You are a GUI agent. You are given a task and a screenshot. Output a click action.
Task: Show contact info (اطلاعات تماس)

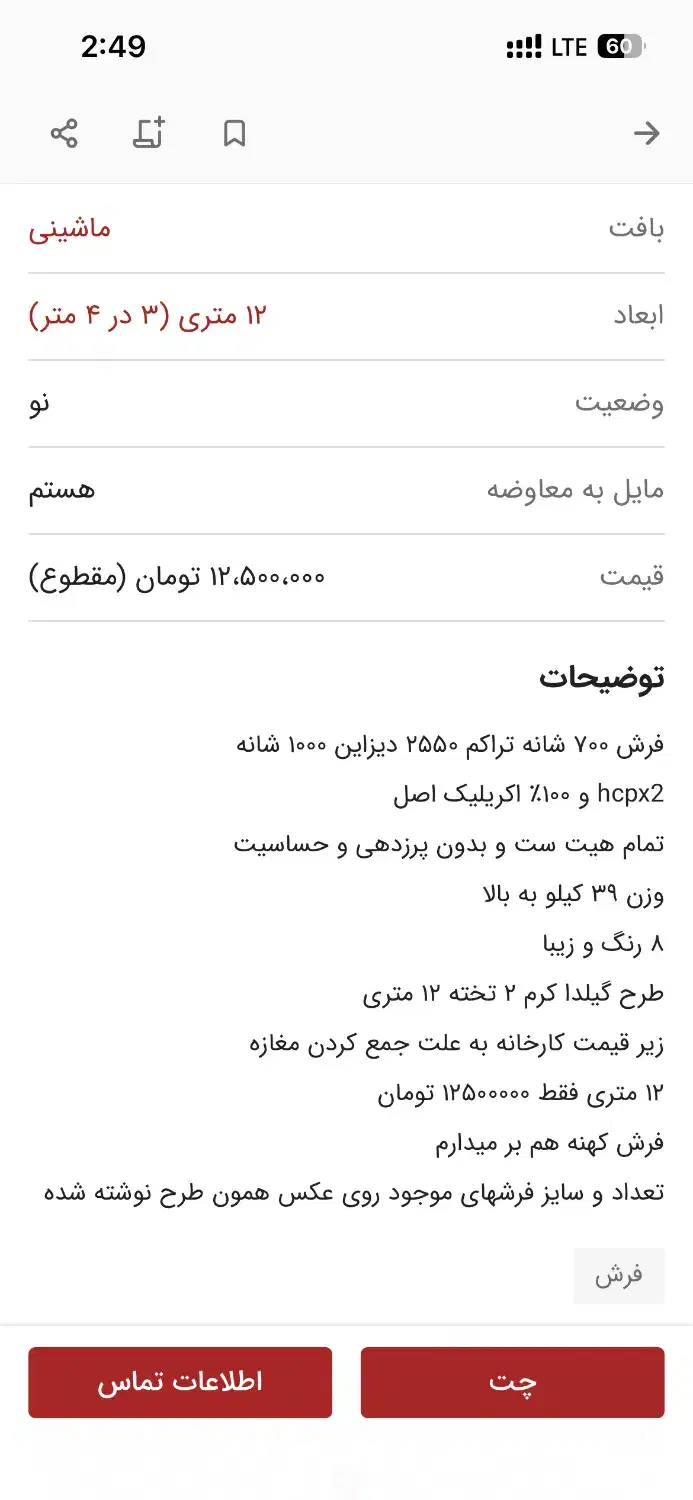pyautogui.click(x=180, y=1382)
